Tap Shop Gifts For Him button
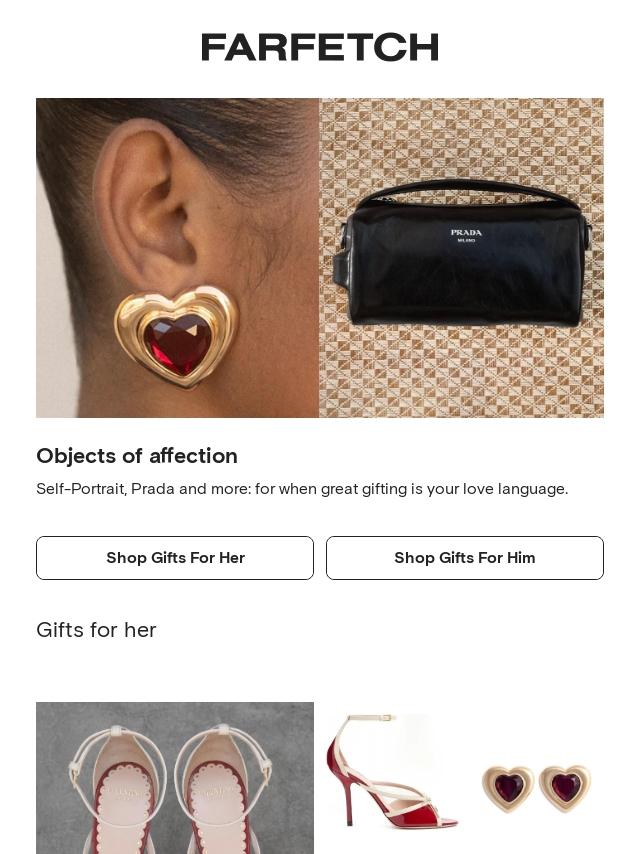Screen dimensions: 640x854 465,558
